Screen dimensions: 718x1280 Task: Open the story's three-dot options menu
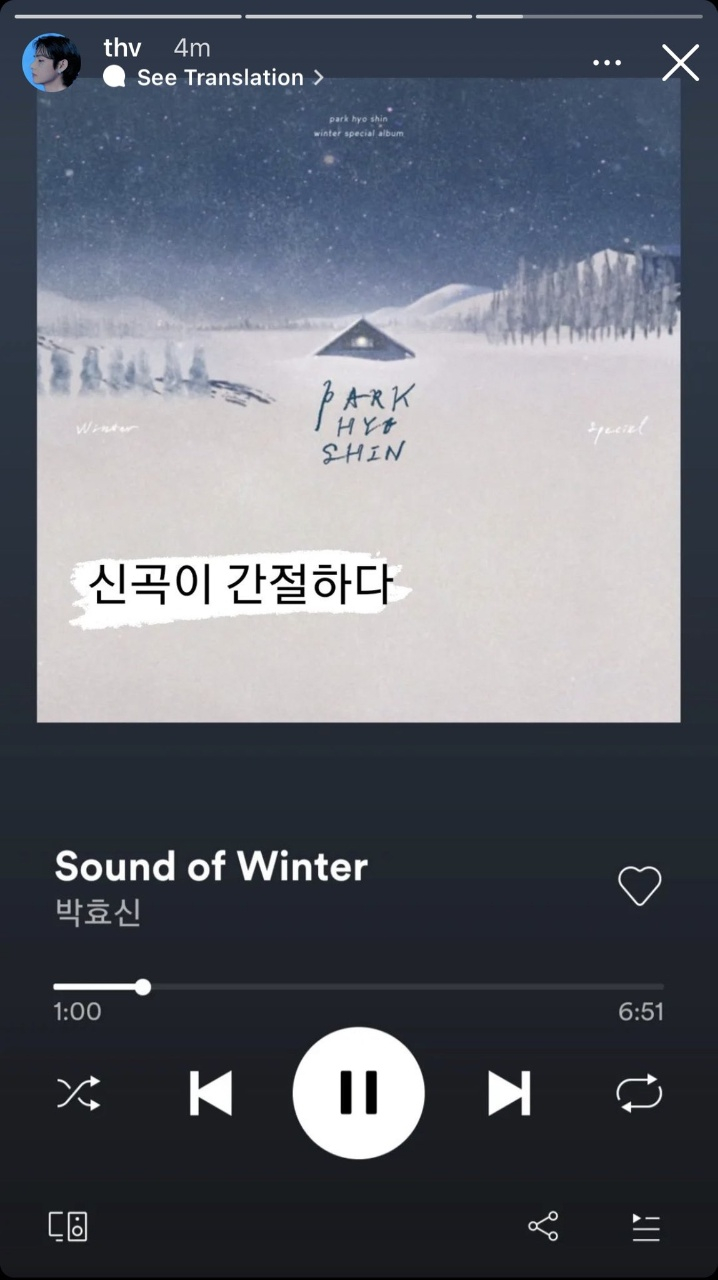[607, 63]
